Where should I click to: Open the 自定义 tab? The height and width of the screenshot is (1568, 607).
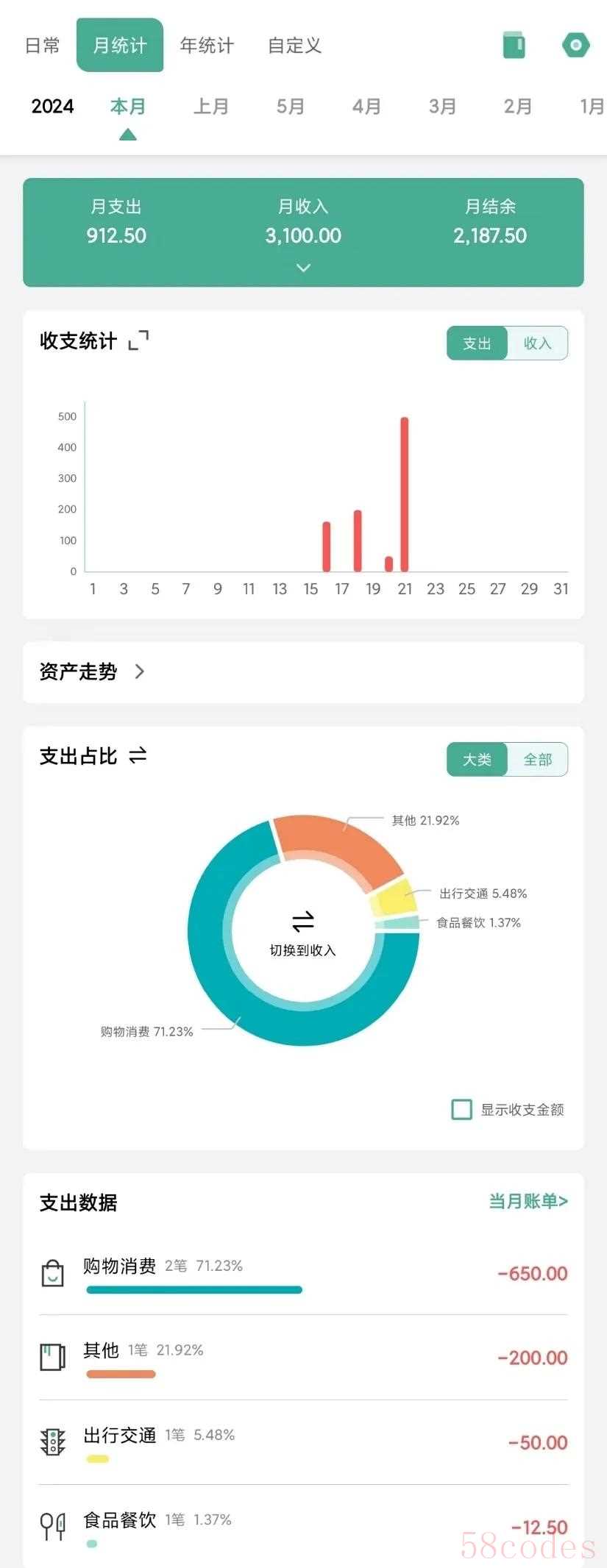point(294,46)
